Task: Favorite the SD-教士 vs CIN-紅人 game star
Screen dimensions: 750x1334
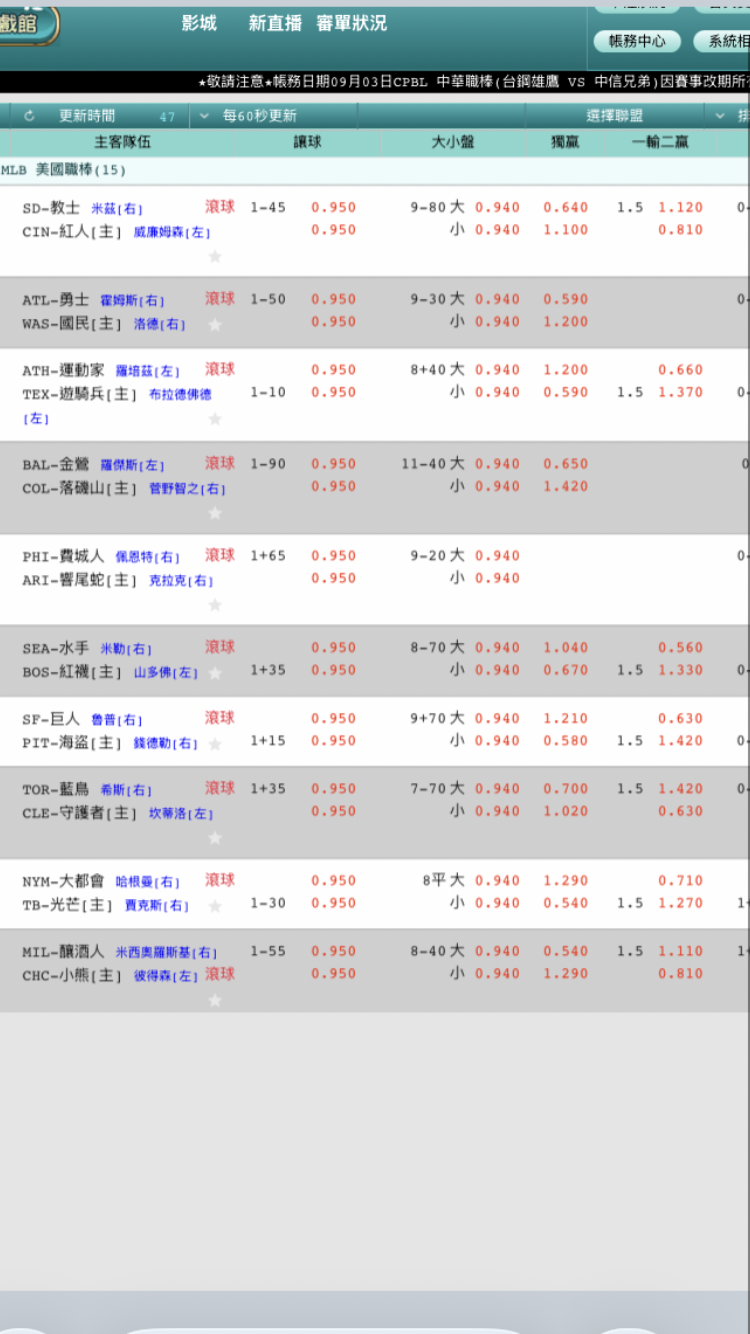Action: 215,256
